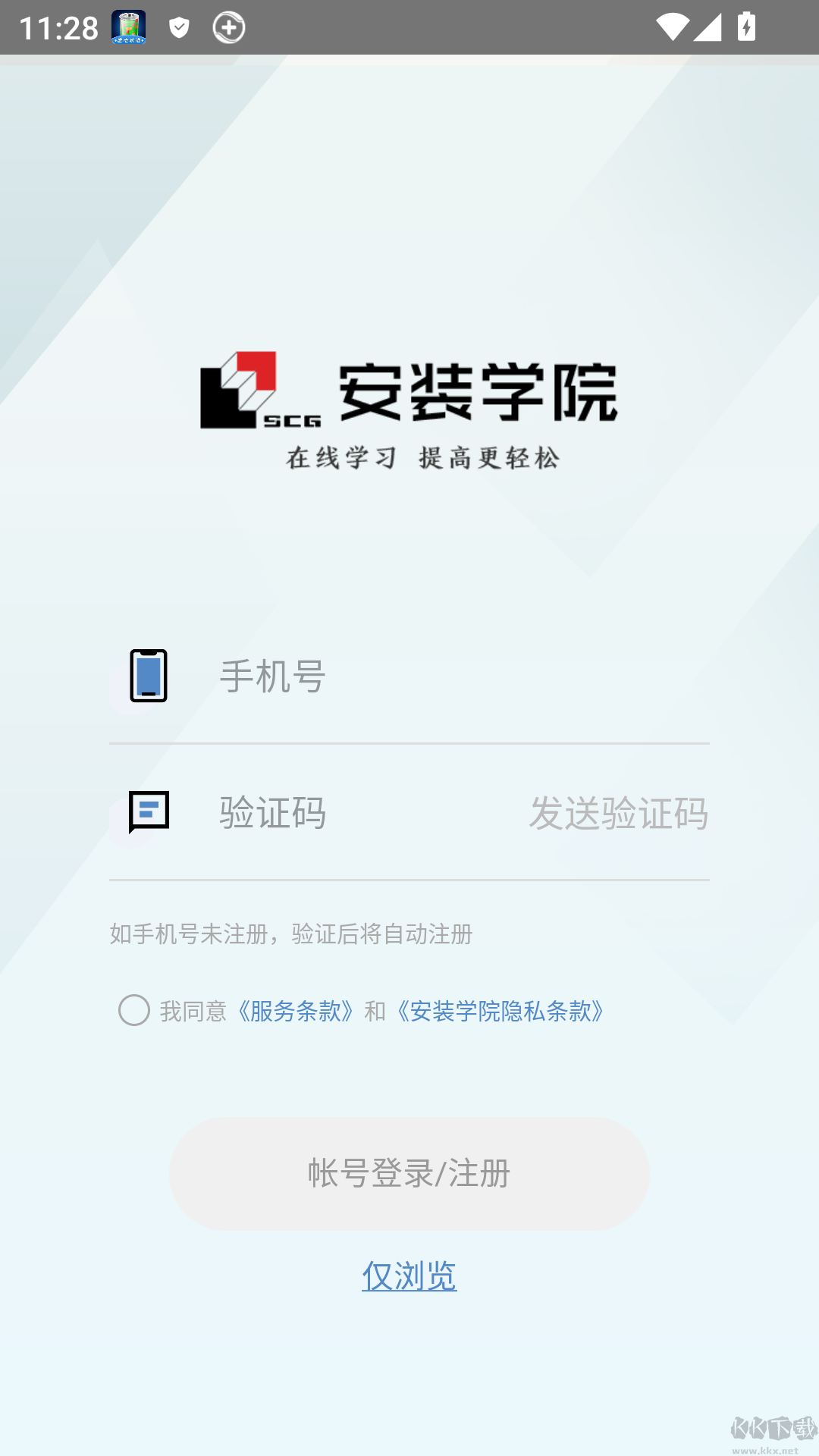Open the 《服务条款》 link
819x1456 pixels.
click(295, 1011)
